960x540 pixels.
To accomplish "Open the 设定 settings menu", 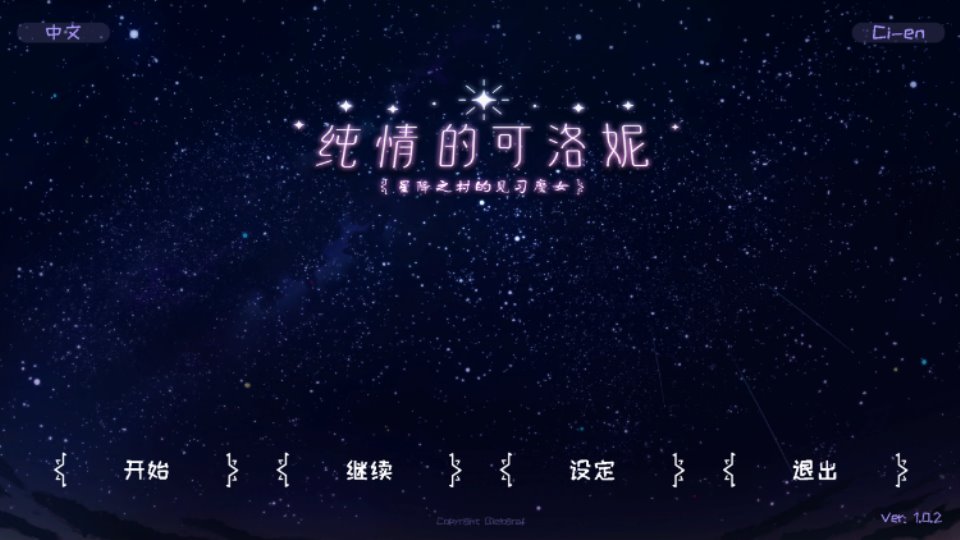I will (x=592, y=470).
